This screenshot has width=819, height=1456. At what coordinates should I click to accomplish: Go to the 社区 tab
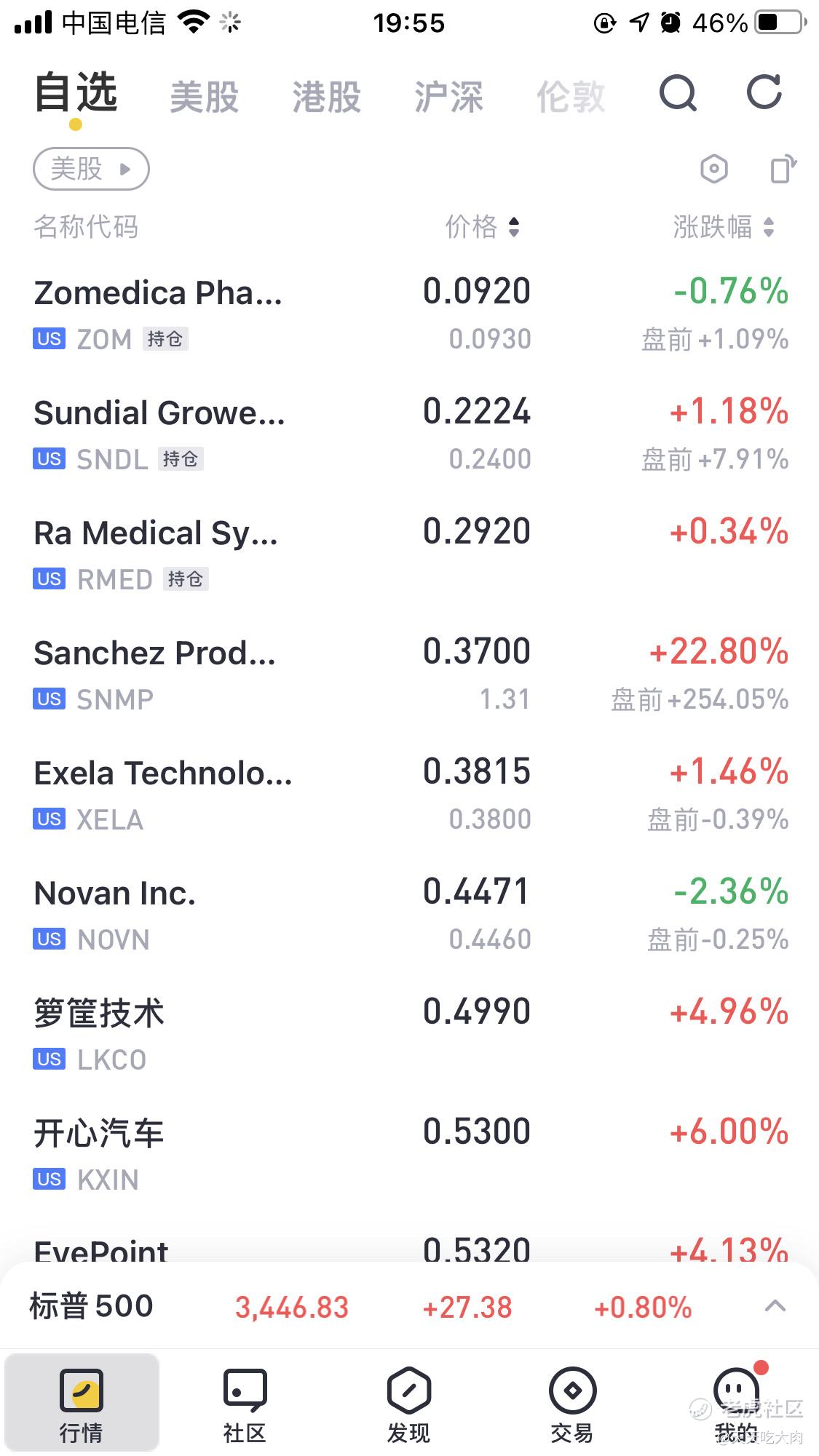point(245,1404)
